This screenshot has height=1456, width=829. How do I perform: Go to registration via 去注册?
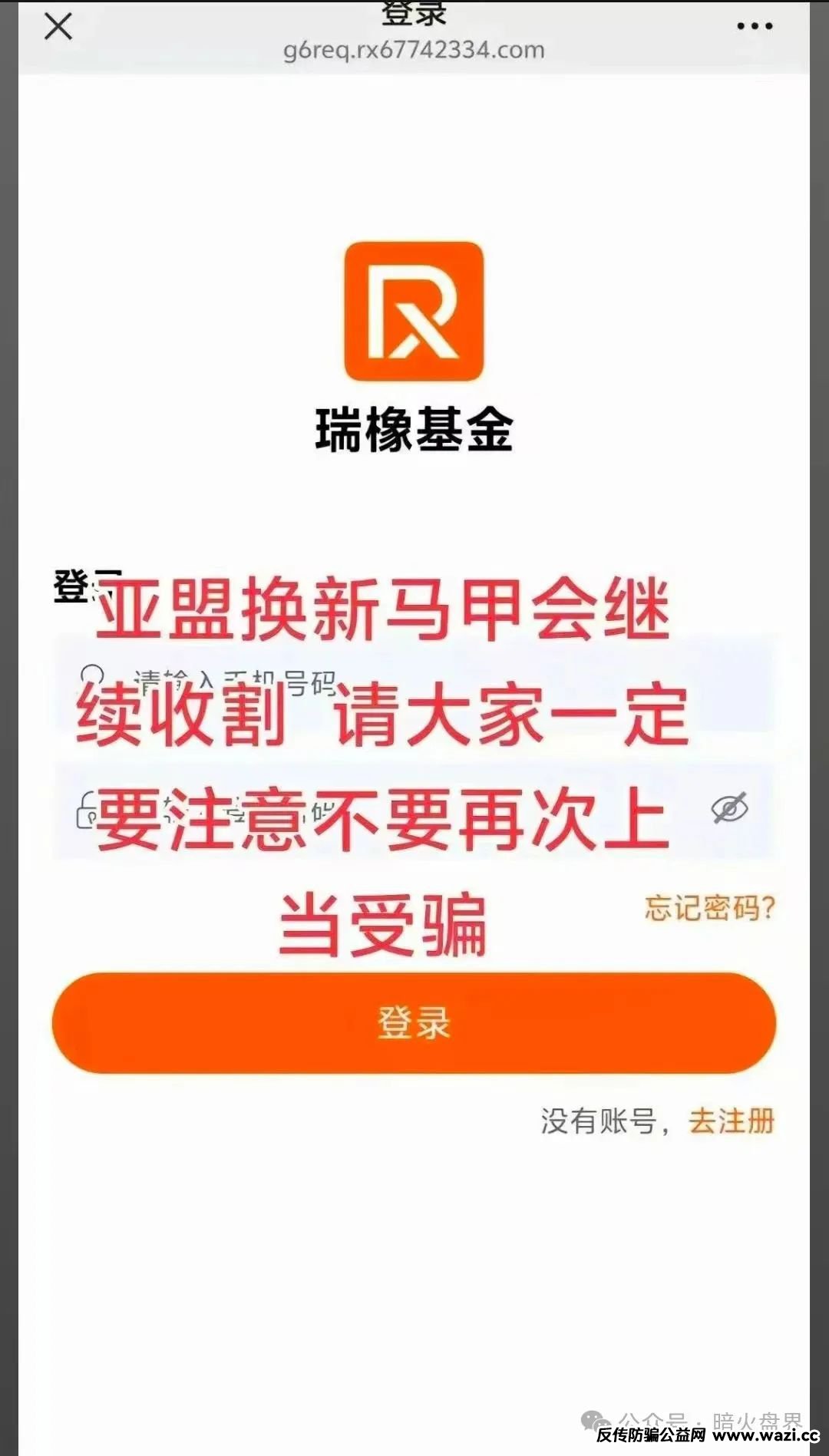point(731,1121)
